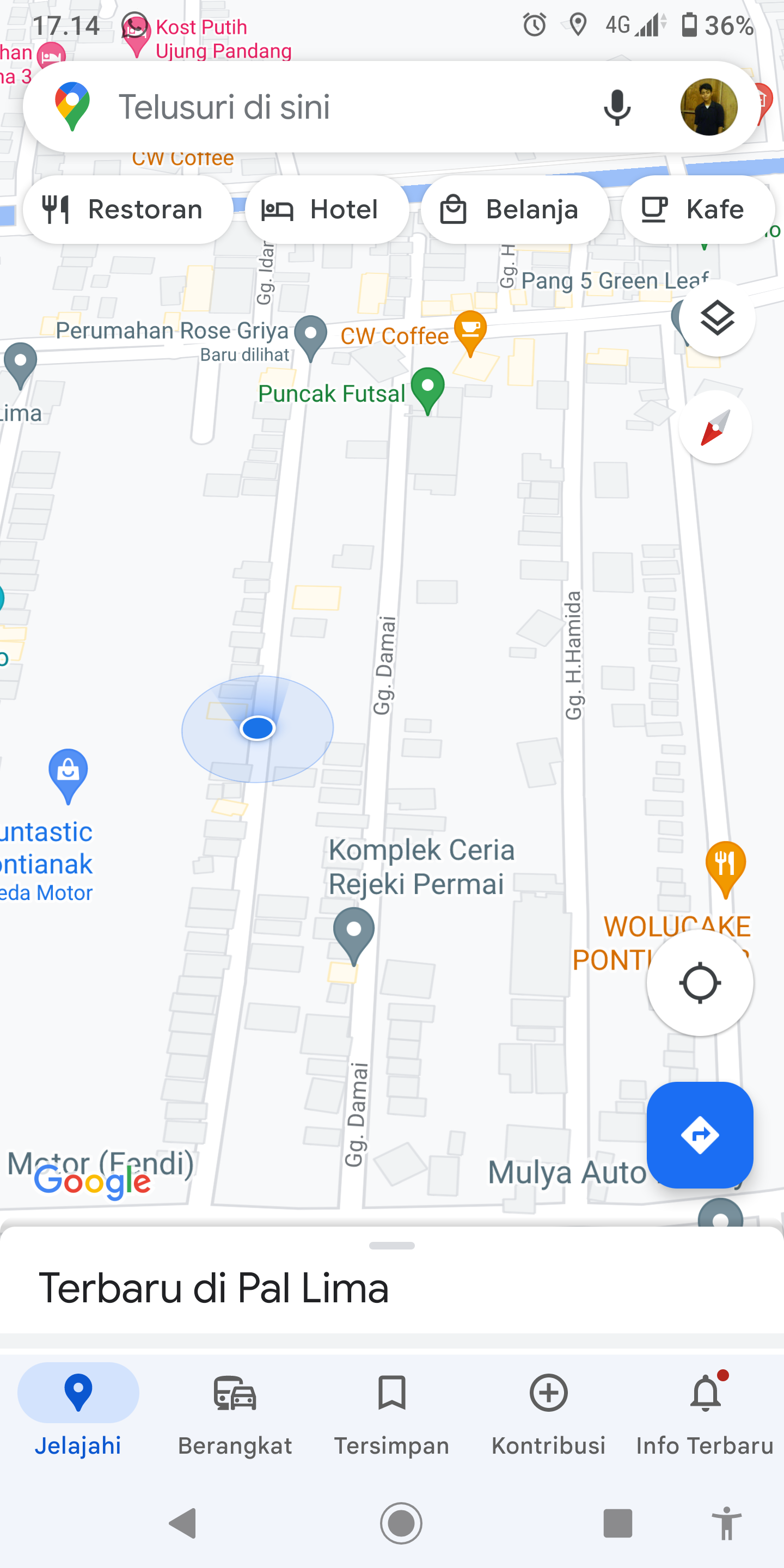Start voice search with the microphone
Image resolution: width=784 pixels, height=1568 pixels.
point(617,107)
